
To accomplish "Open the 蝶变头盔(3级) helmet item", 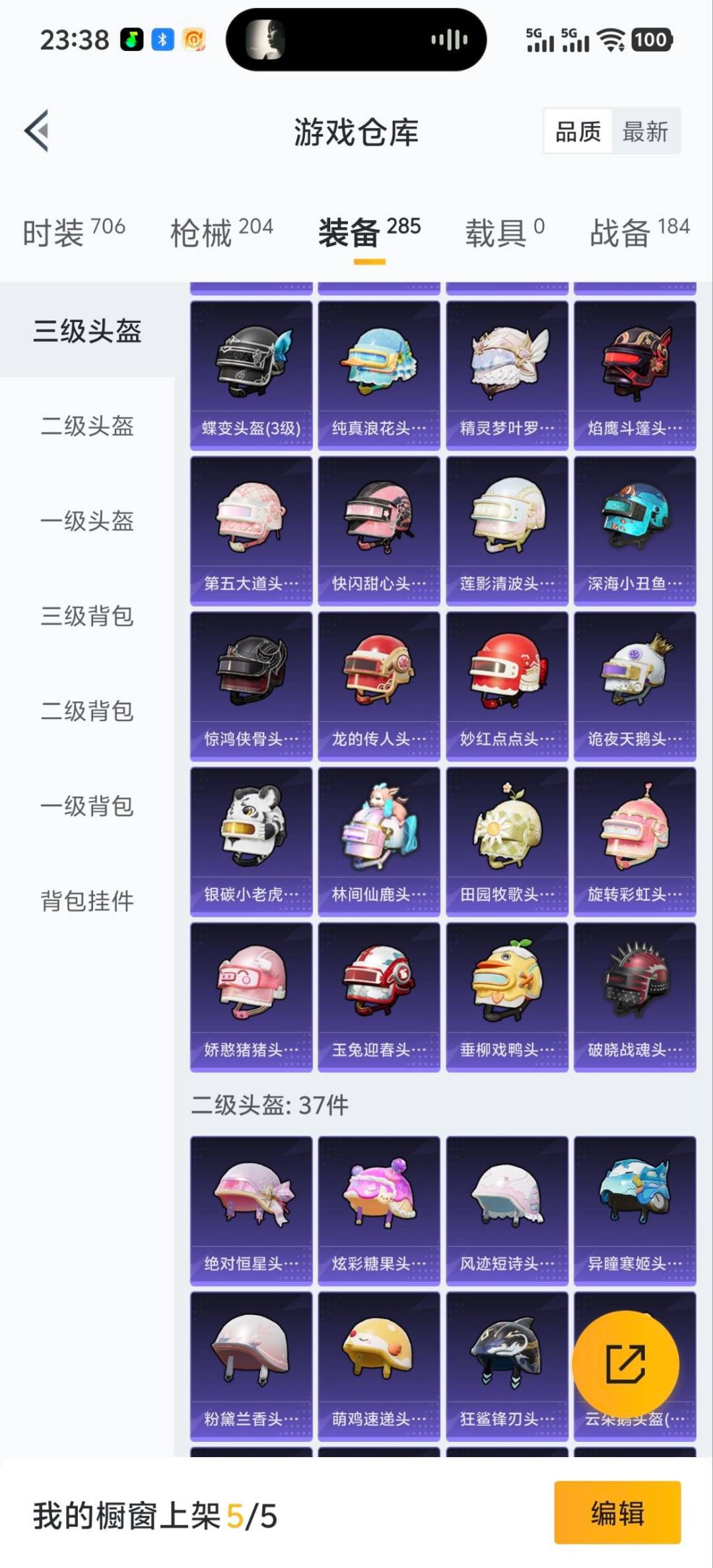I will pyautogui.click(x=251, y=370).
